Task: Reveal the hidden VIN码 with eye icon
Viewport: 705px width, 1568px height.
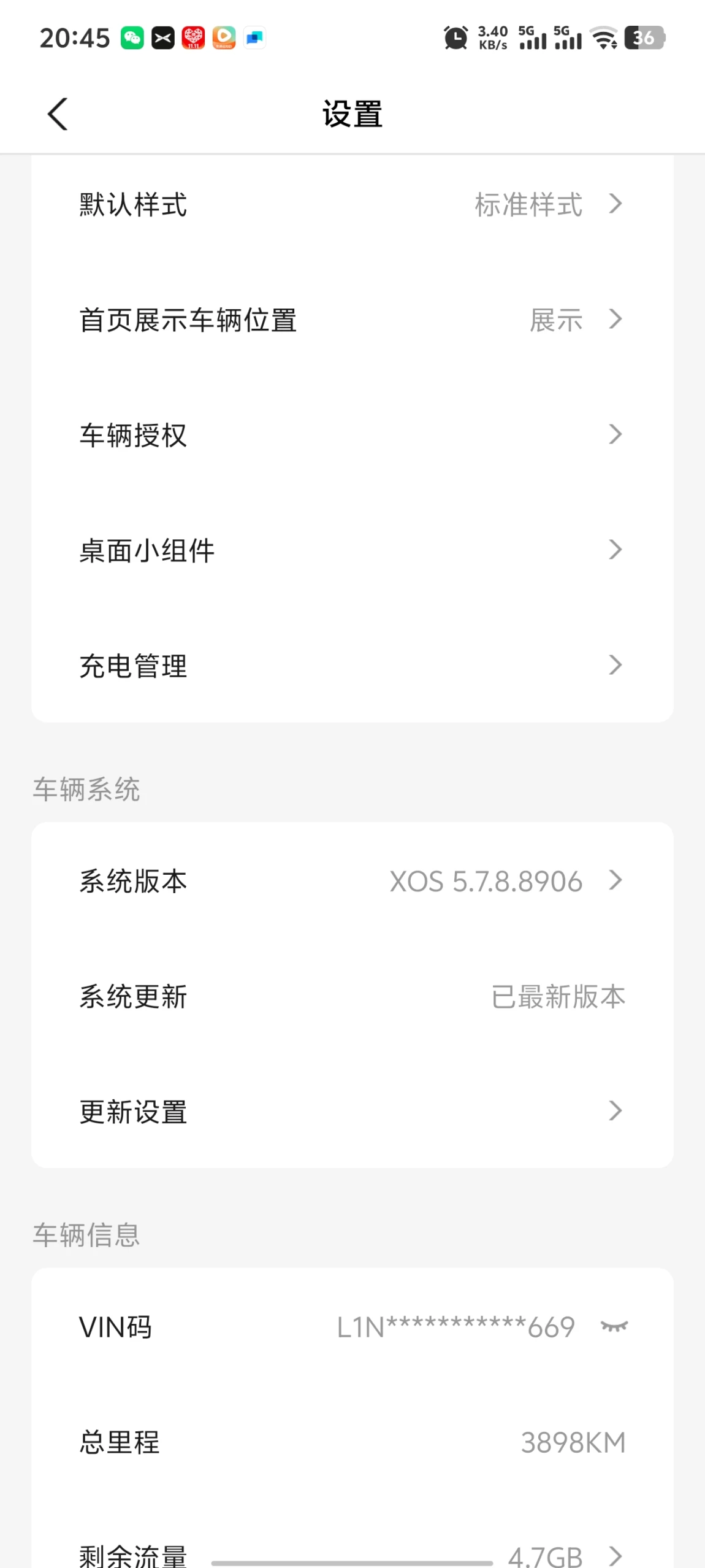Action: [x=614, y=1327]
